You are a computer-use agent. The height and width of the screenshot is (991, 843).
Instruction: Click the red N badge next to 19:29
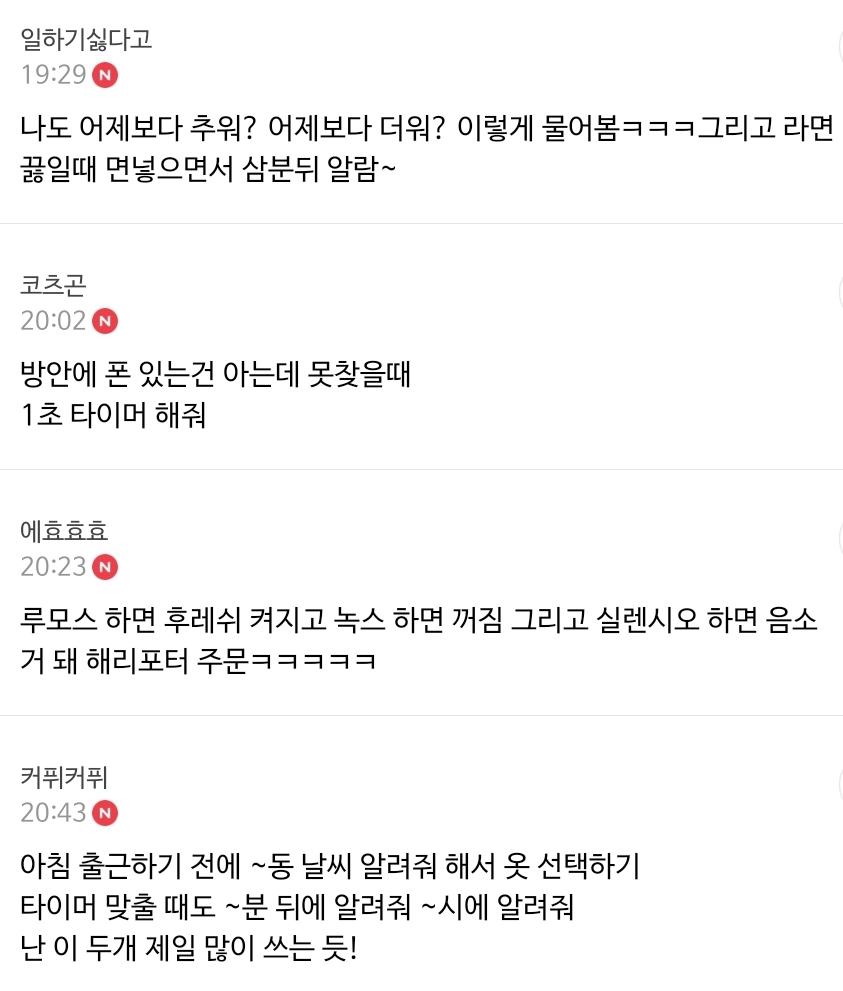coord(104,75)
